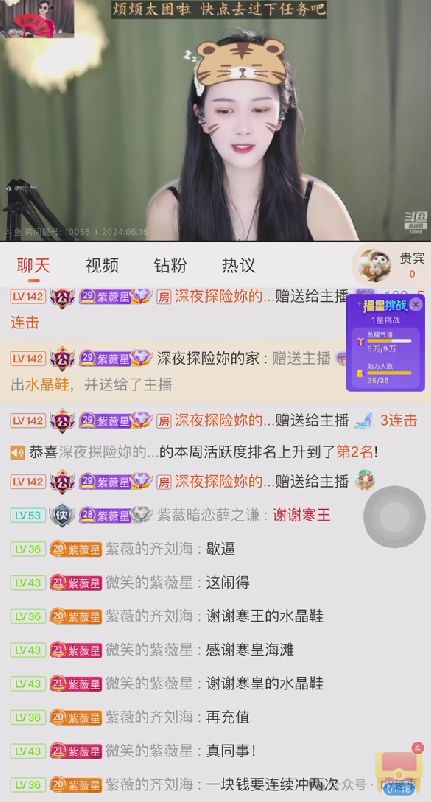Viewport: 431px width, 802px height.
Task: Open the 贵宾 guest list
Action: coord(391,265)
